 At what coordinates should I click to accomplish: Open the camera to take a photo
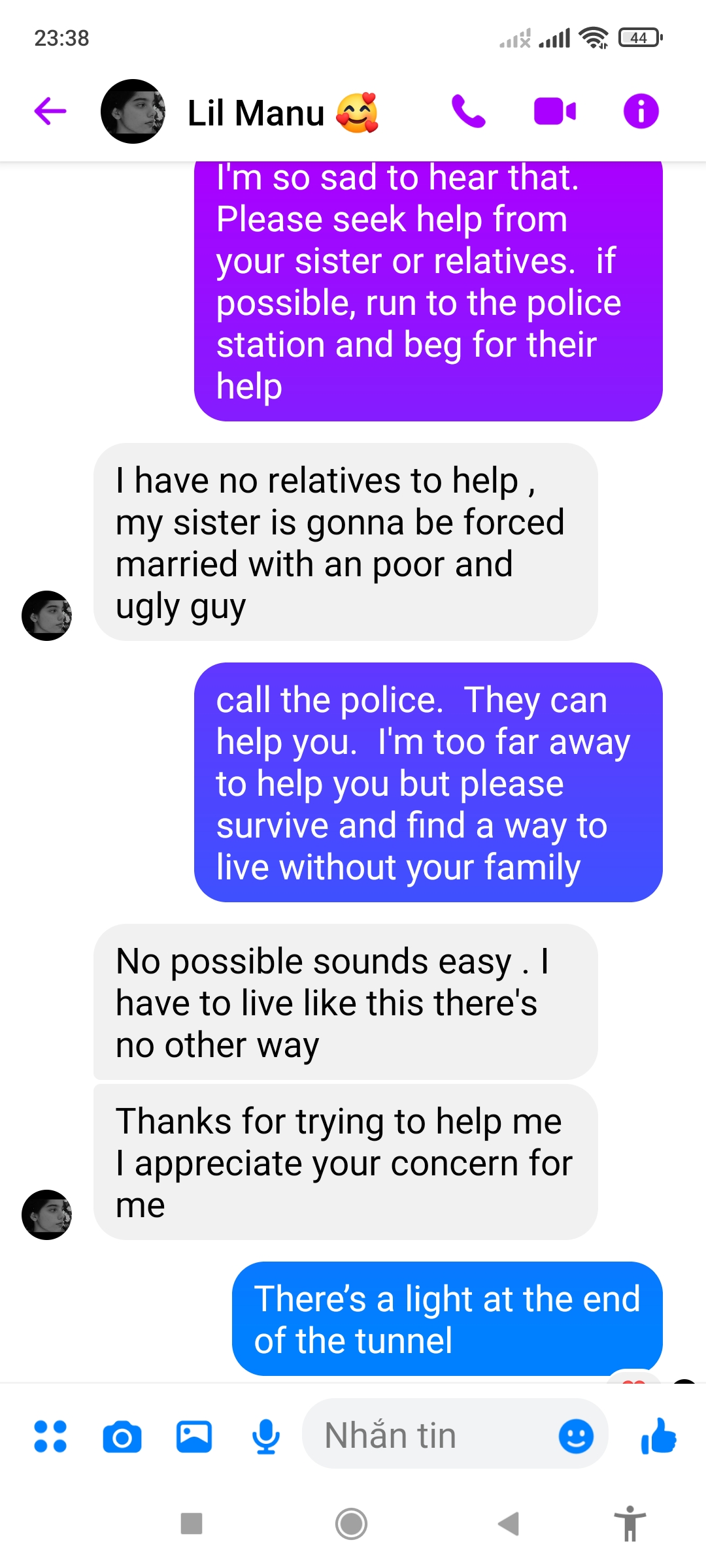click(x=122, y=1437)
